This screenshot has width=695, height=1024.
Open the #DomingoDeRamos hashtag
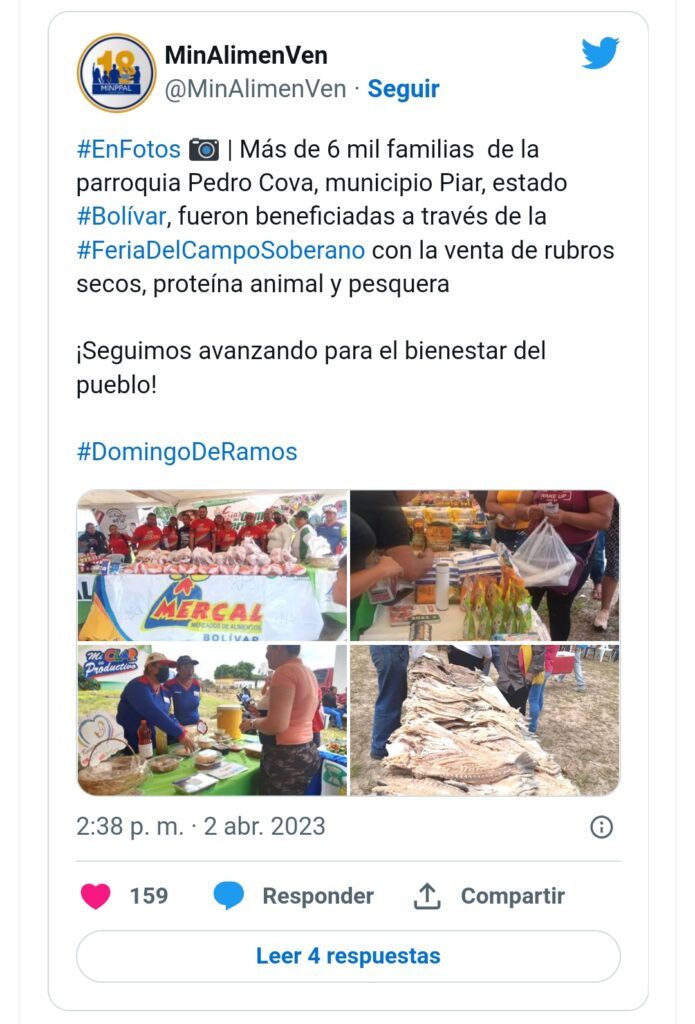tap(187, 451)
